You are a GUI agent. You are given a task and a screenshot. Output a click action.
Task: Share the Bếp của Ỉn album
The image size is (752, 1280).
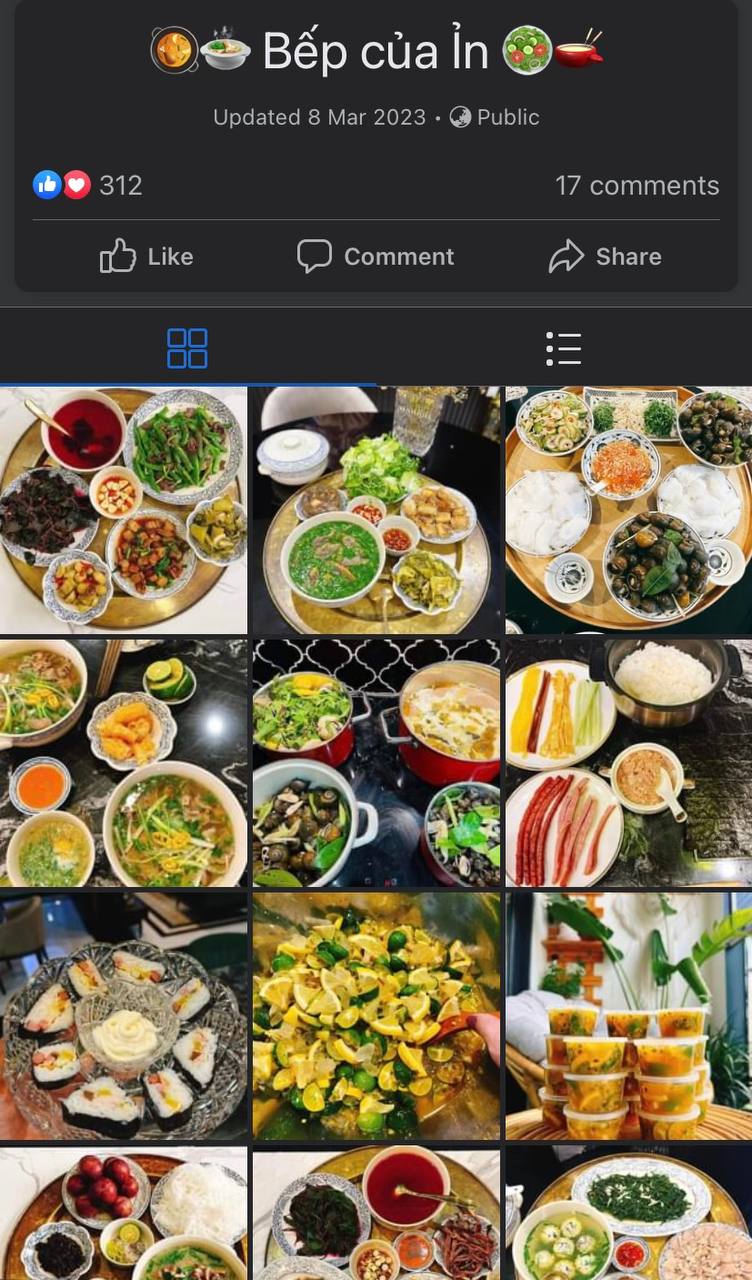pyautogui.click(x=605, y=257)
